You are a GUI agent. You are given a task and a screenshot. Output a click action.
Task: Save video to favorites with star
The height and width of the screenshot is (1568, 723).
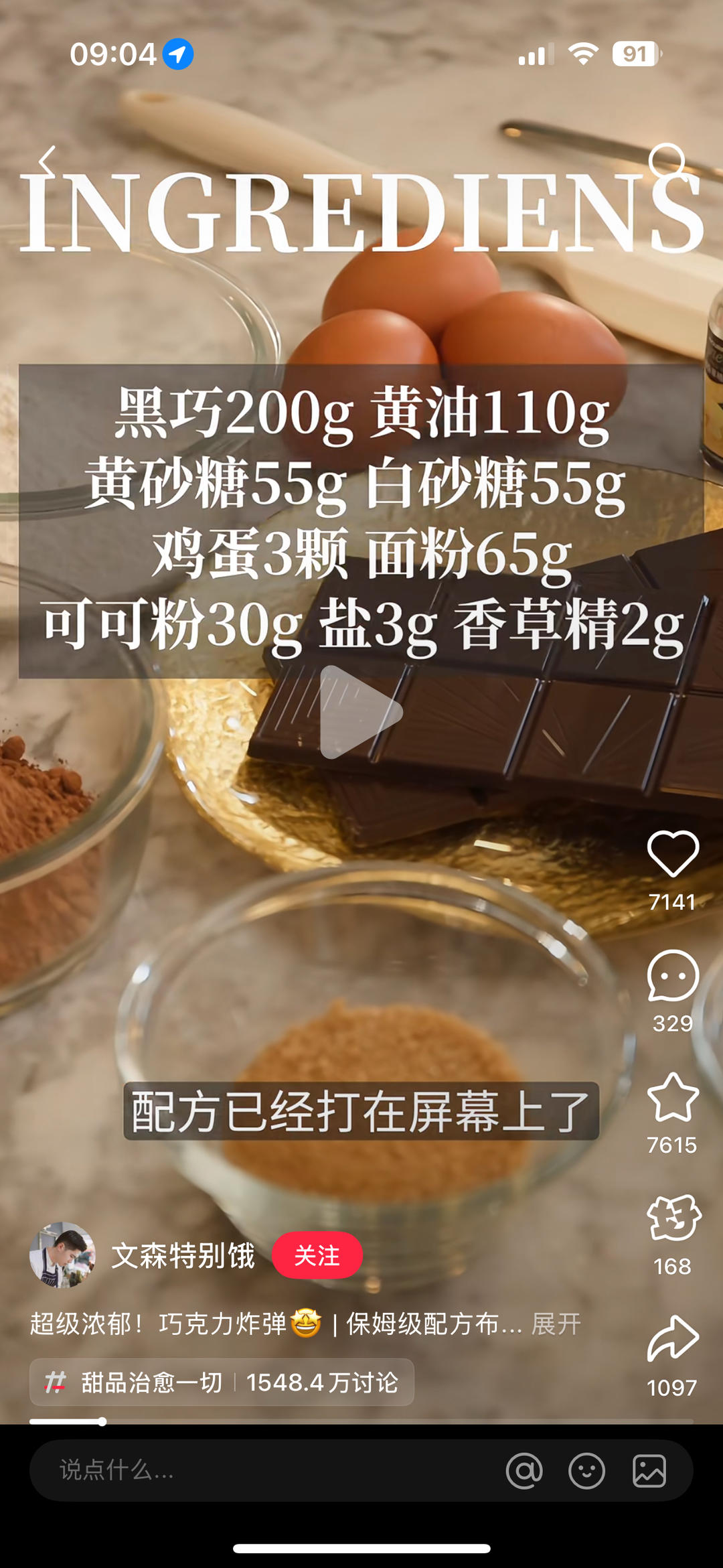pos(673,1098)
